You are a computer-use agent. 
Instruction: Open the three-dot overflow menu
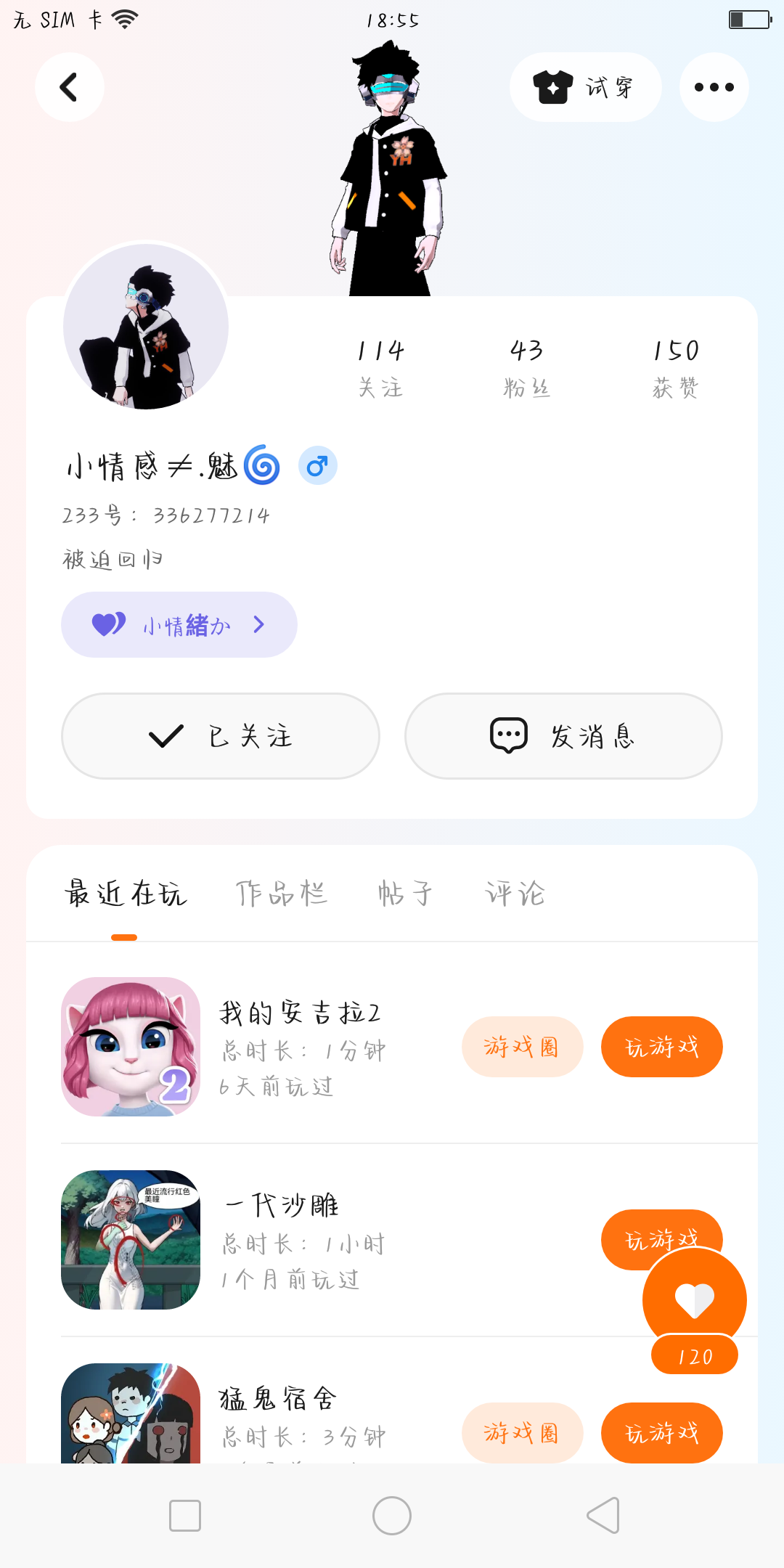714,87
